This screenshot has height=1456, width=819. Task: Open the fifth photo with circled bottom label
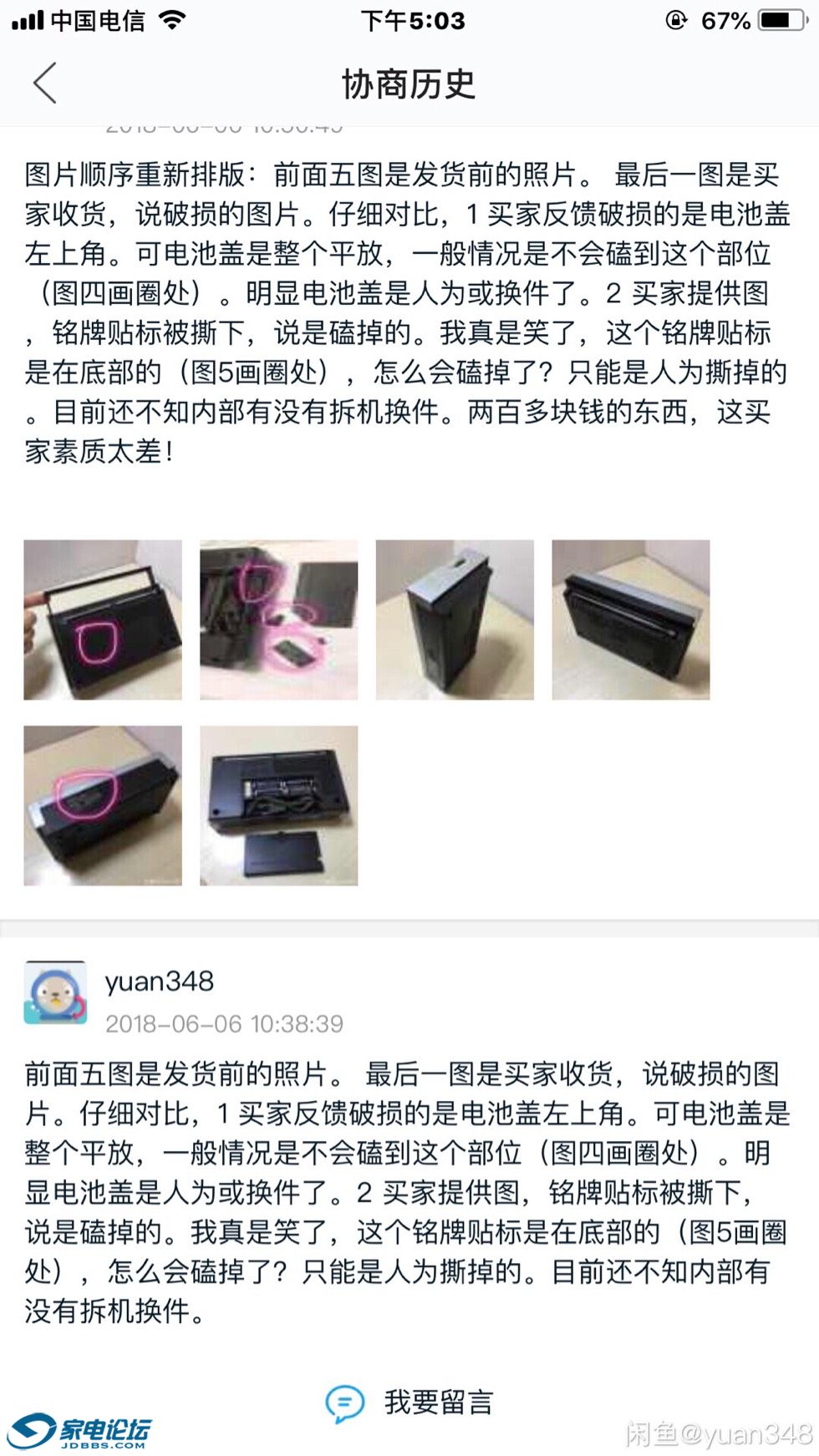coord(103,805)
